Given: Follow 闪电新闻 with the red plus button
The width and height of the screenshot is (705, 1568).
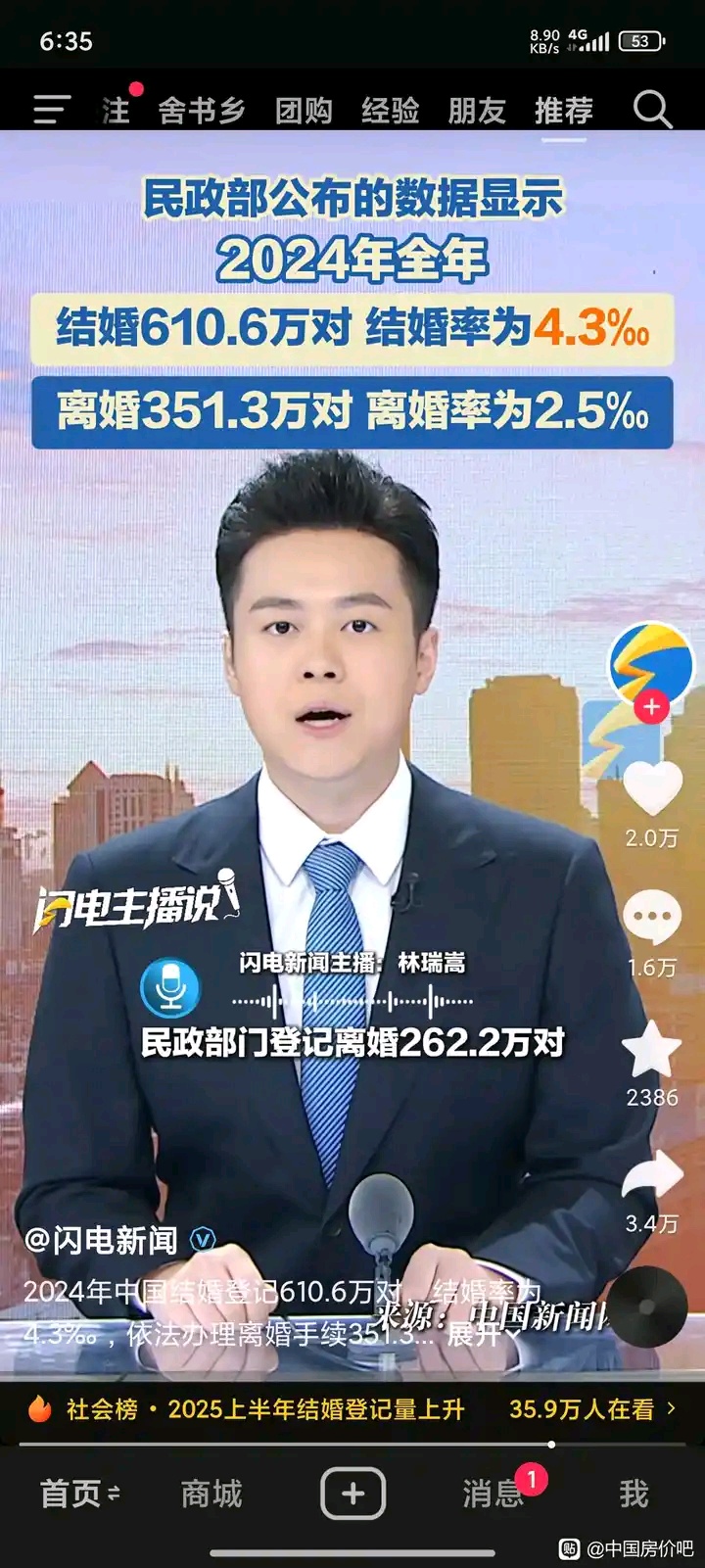Looking at the screenshot, I should [x=652, y=706].
